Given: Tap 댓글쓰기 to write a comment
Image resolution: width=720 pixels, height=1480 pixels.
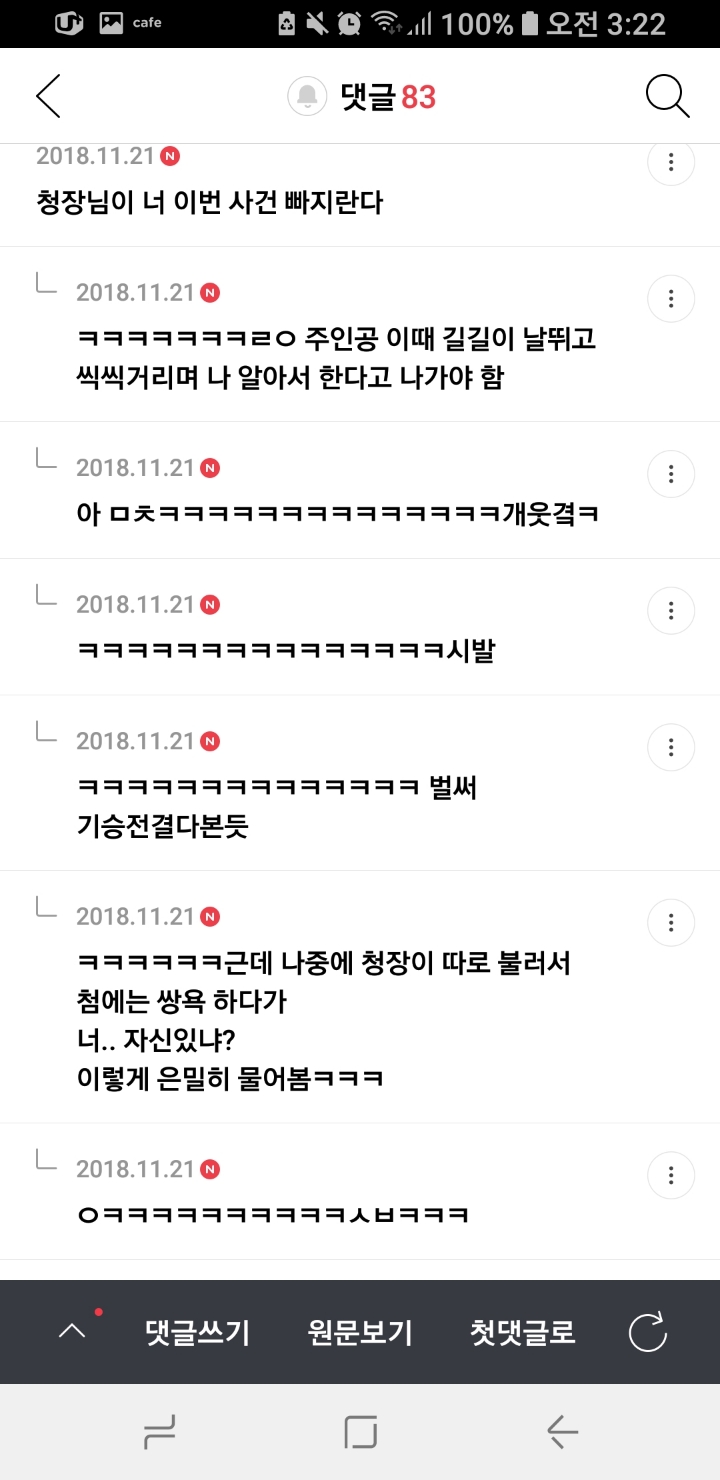Looking at the screenshot, I should 196,1331.
